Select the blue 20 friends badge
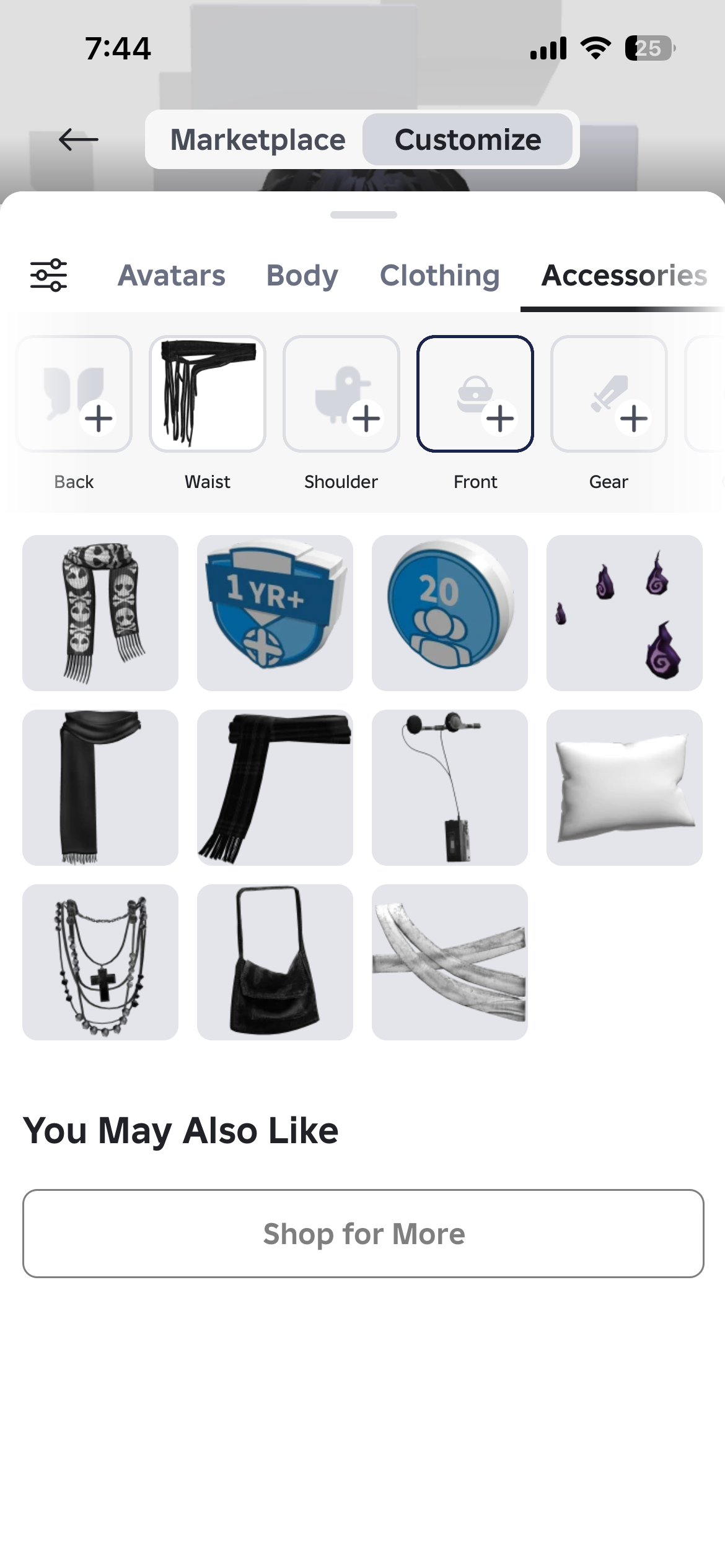Screen dimensions: 725x1568 450,613
